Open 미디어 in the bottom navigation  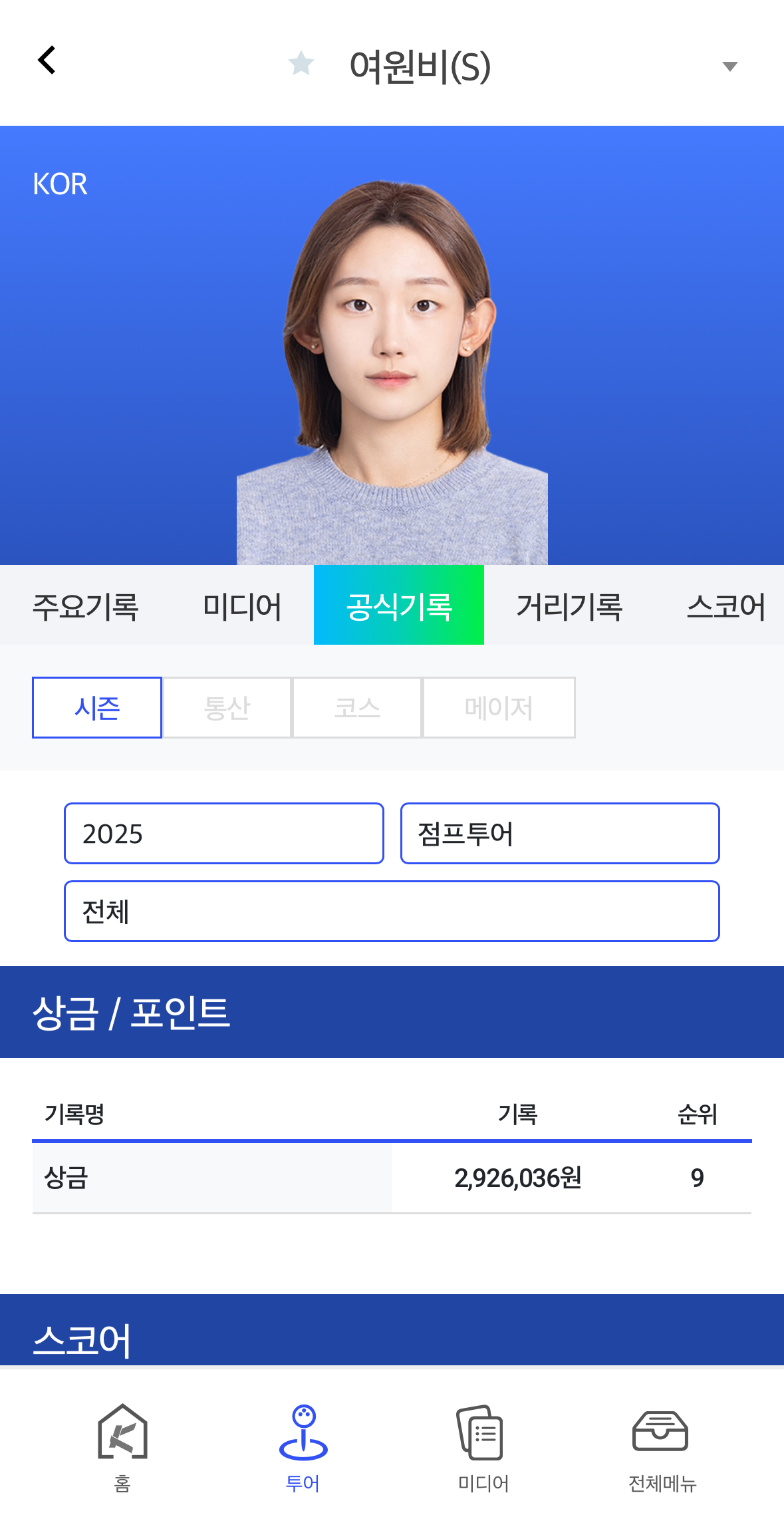pyautogui.click(x=483, y=1448)
